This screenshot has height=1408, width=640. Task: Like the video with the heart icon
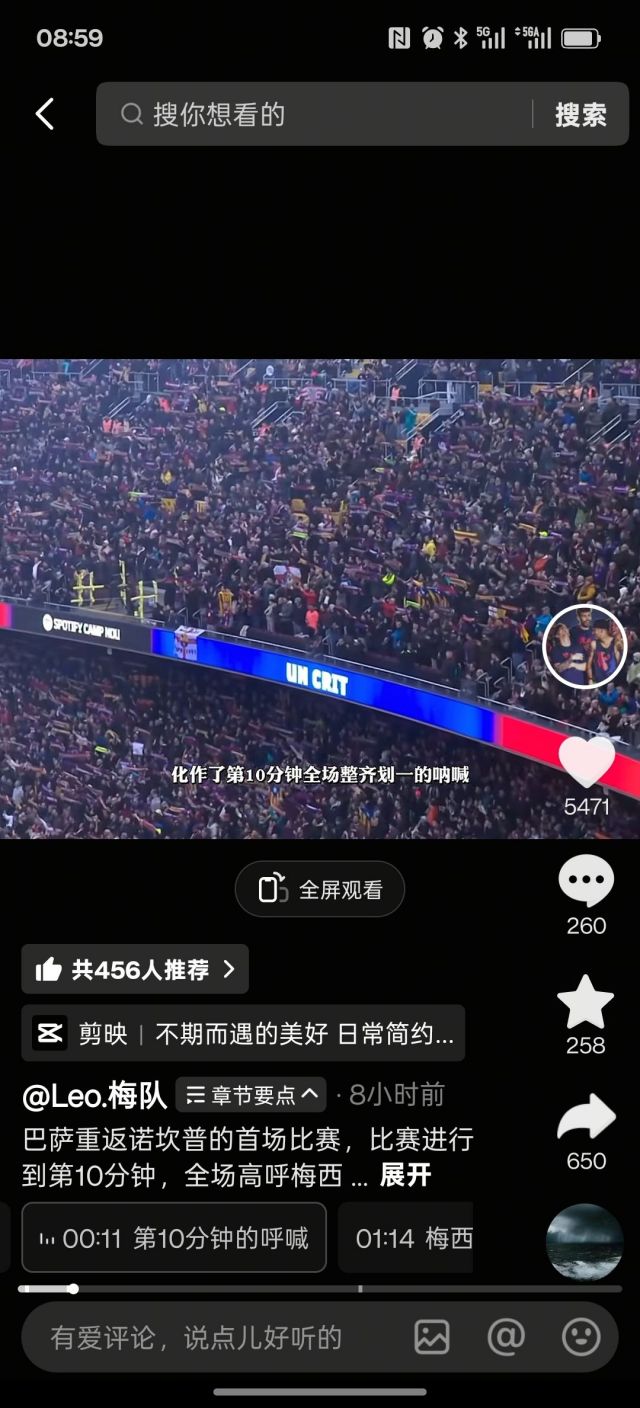(587, 762)
